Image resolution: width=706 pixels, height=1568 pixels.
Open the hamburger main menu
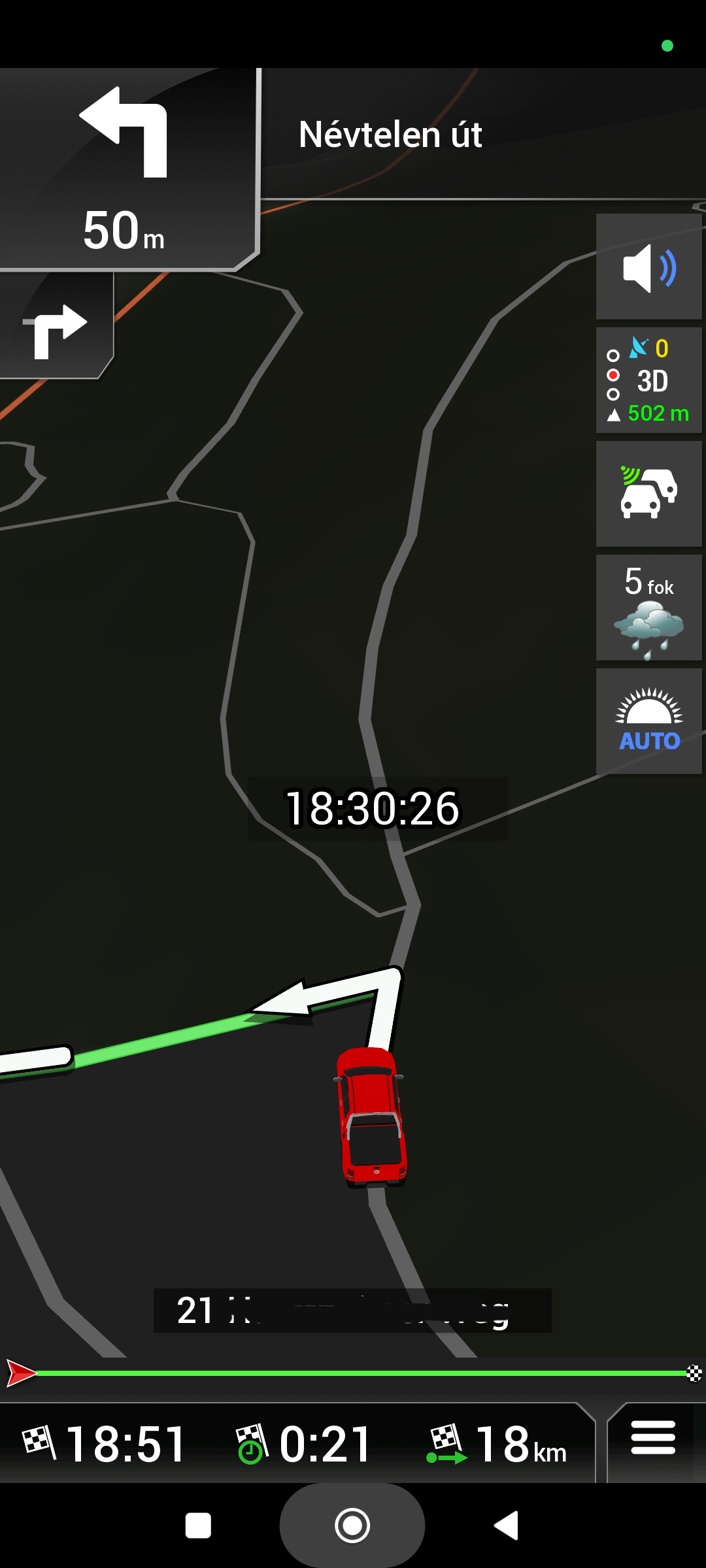click(652, 1439)
